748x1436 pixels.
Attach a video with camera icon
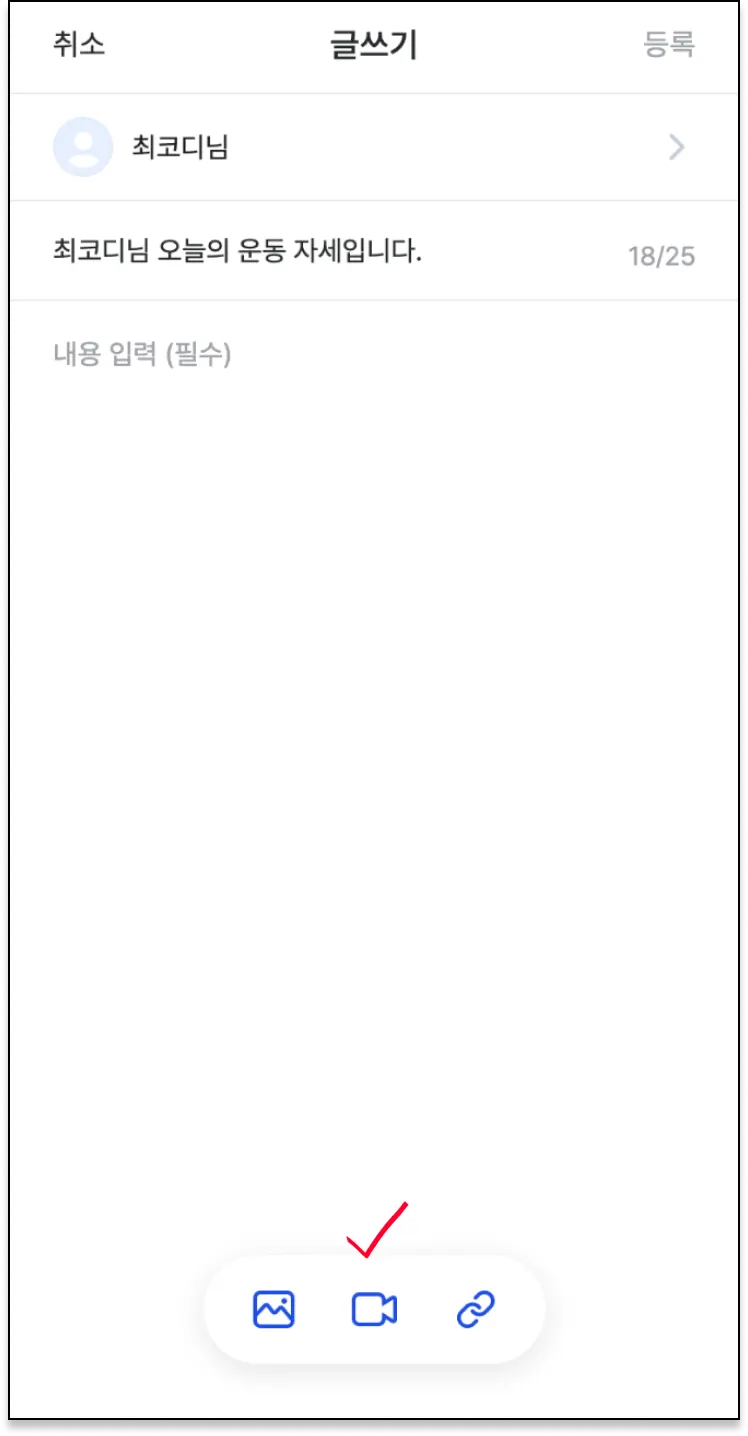tap(374, 1309)
